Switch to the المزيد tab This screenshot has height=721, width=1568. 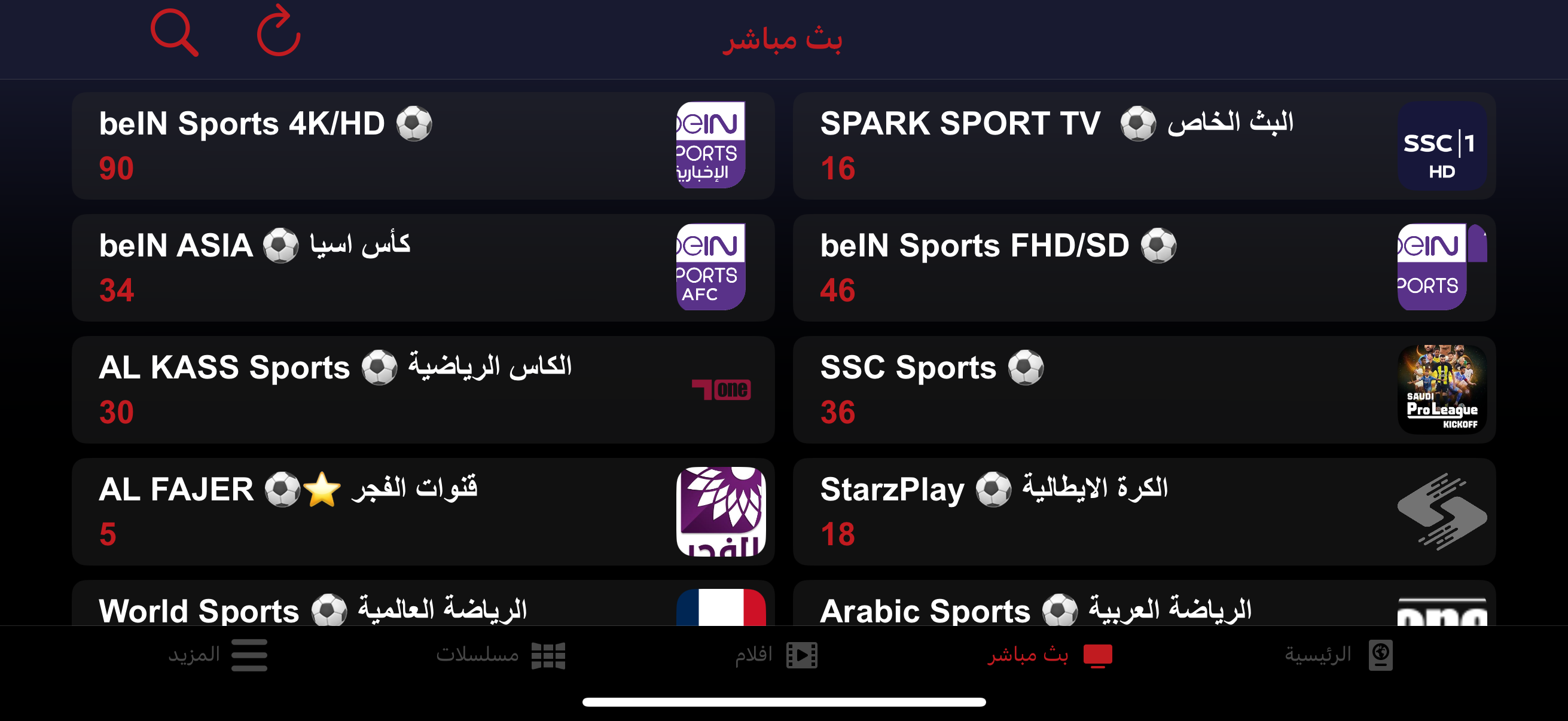[x=218, y=655]
